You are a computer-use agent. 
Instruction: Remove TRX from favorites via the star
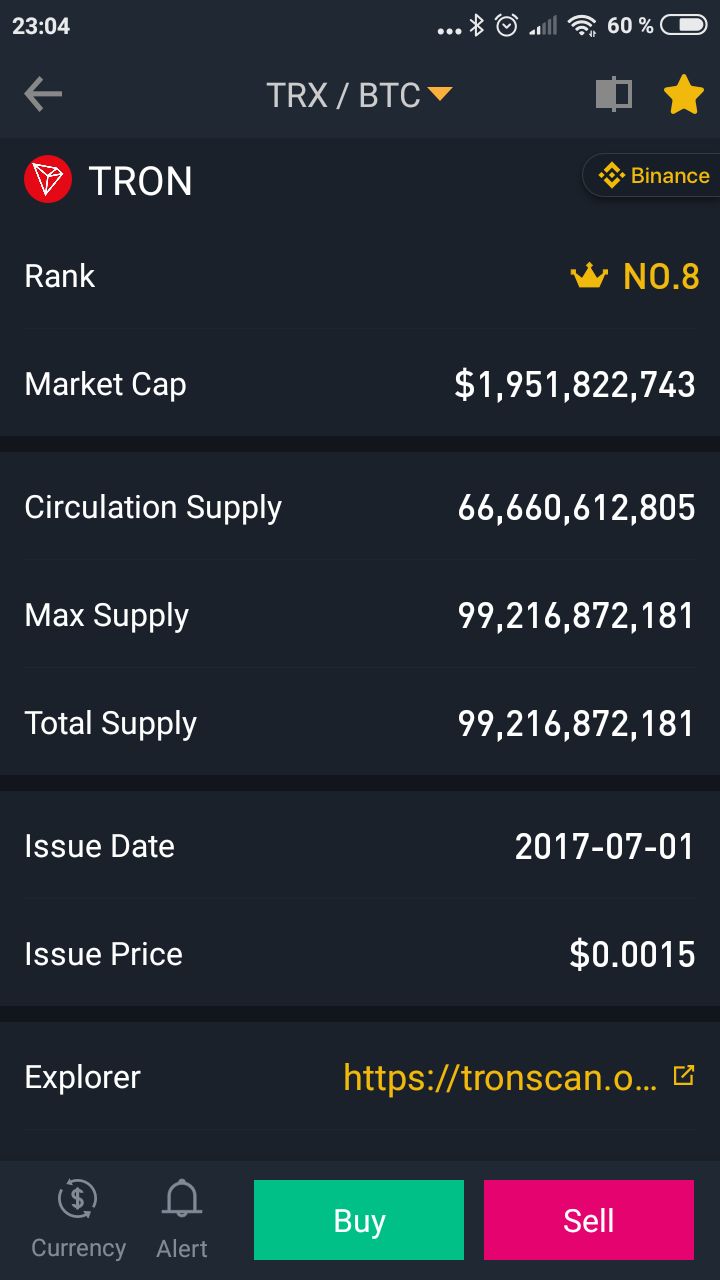click(684, 95)
